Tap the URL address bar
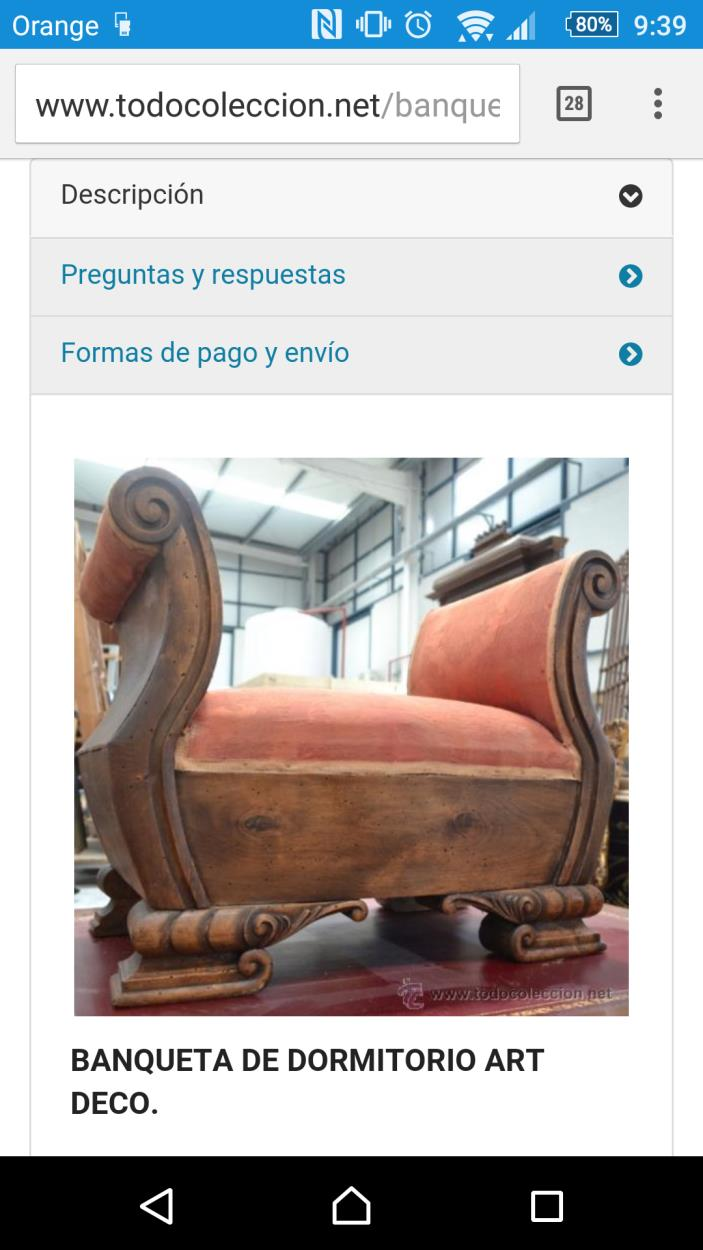 tap(267, 104)
